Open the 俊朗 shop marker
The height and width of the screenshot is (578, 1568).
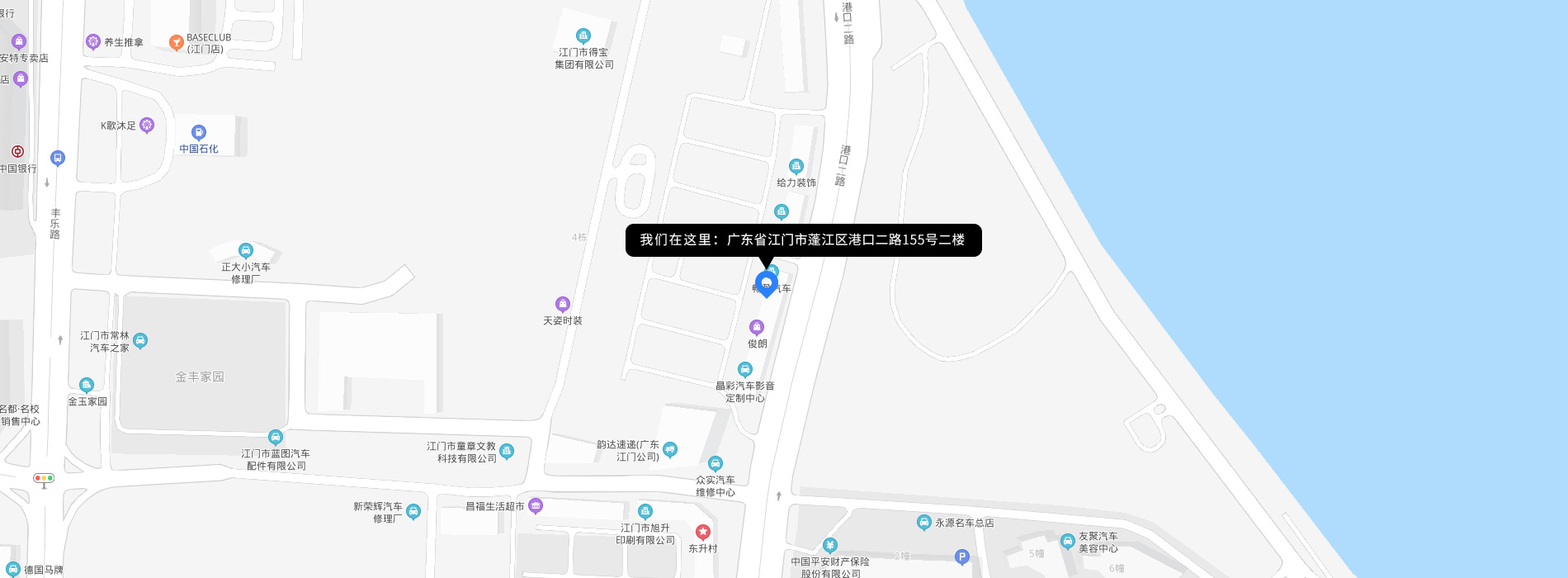click(757, 328)
